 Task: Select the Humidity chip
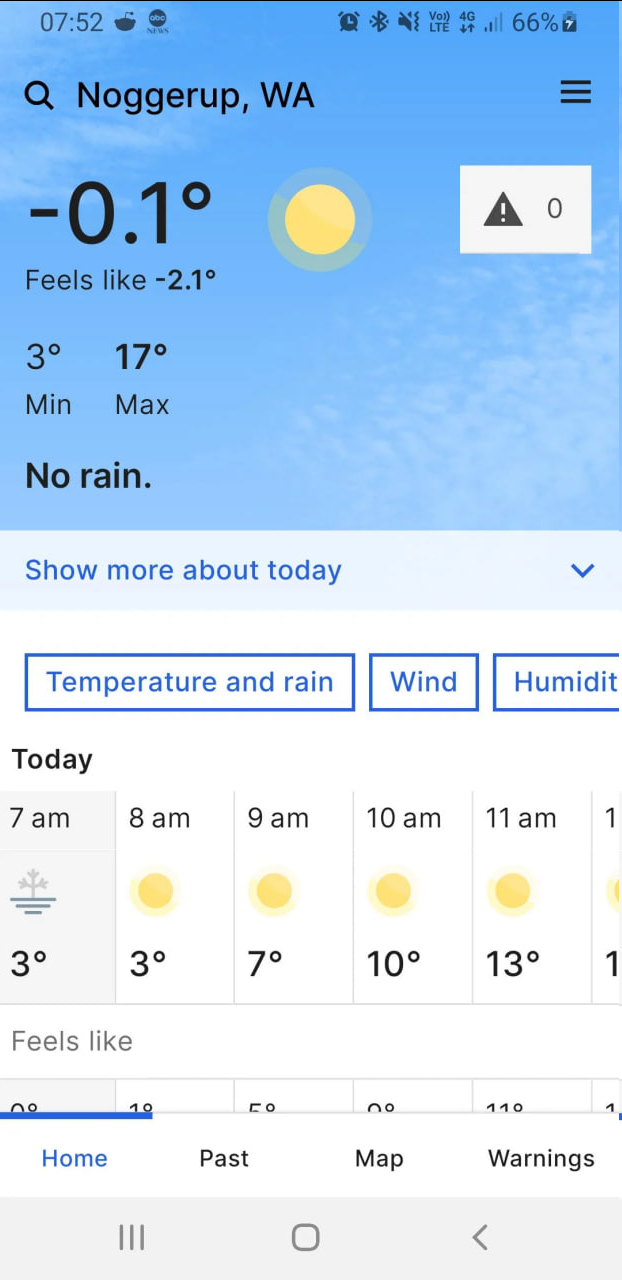click(558, 682)
